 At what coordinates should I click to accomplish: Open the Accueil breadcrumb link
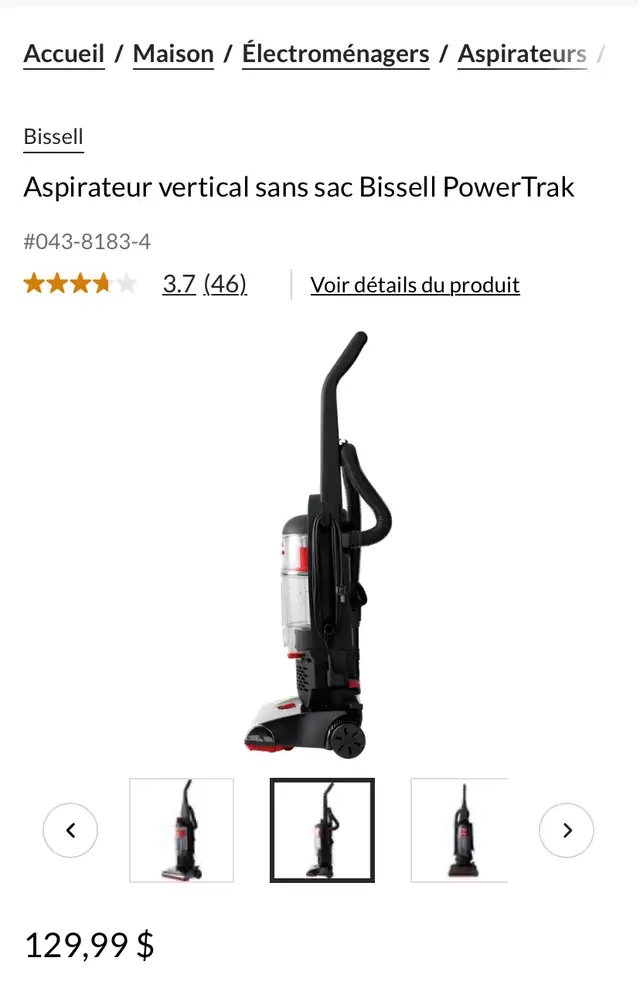[x=64, y=54]
